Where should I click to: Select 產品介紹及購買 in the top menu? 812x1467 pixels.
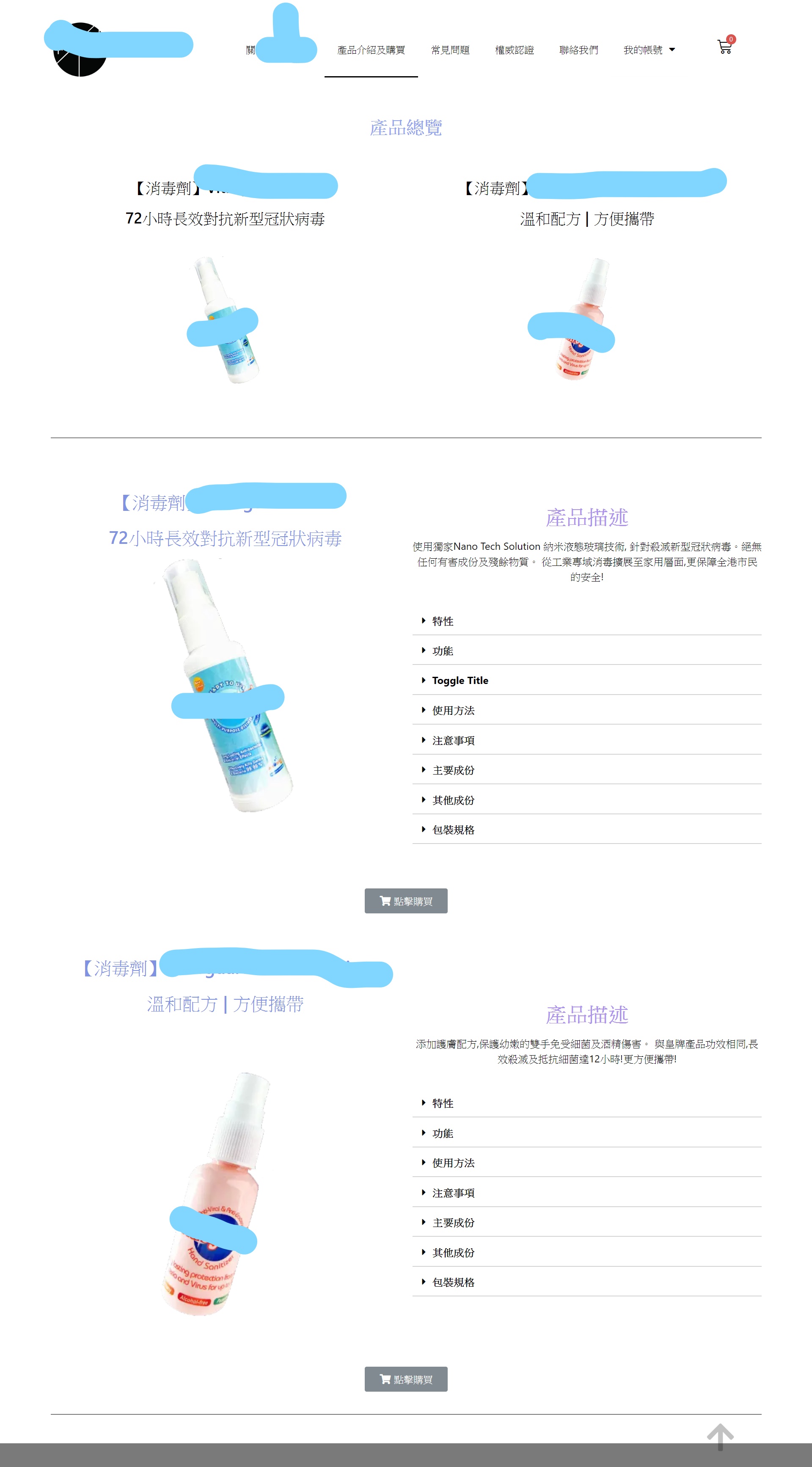(371, 50)
